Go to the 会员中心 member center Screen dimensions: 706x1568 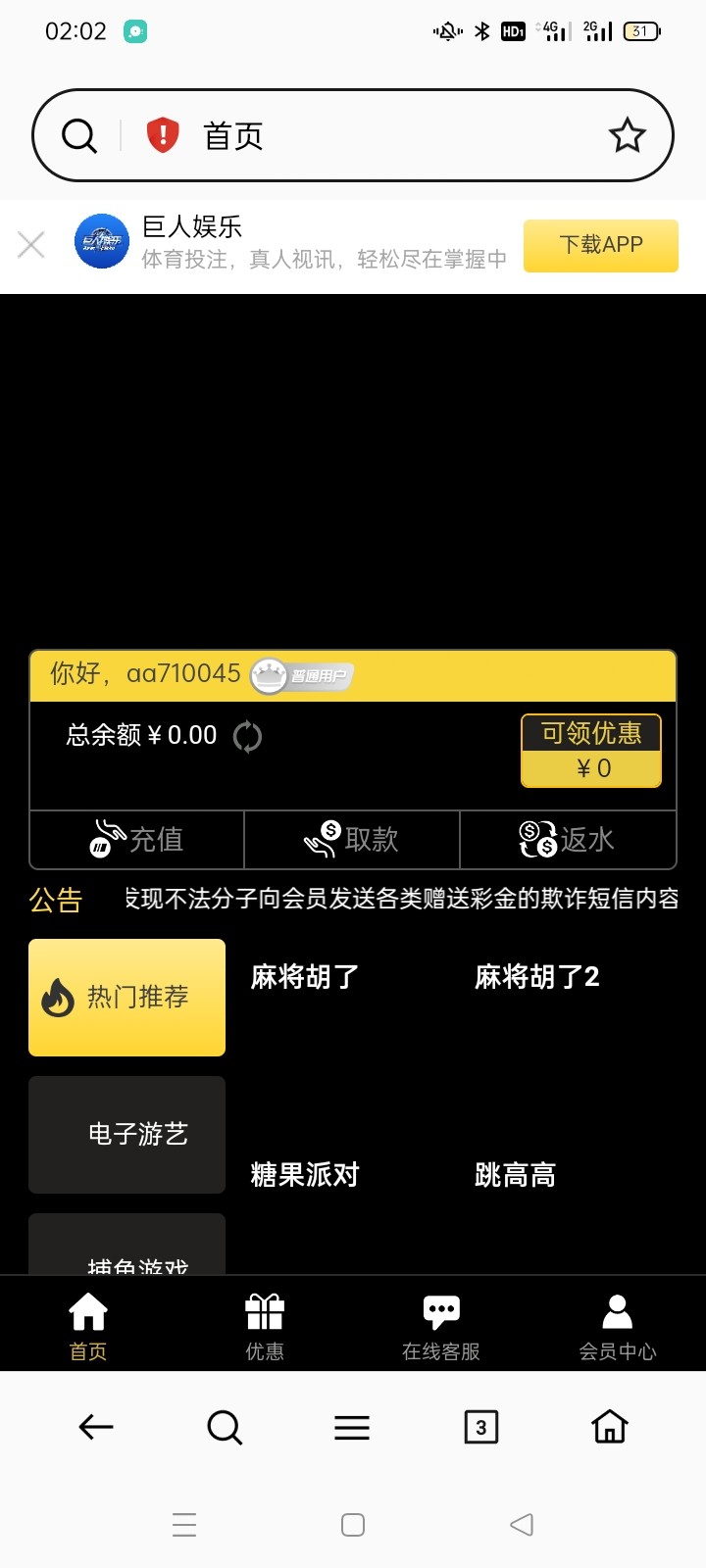click(618, 1327)
